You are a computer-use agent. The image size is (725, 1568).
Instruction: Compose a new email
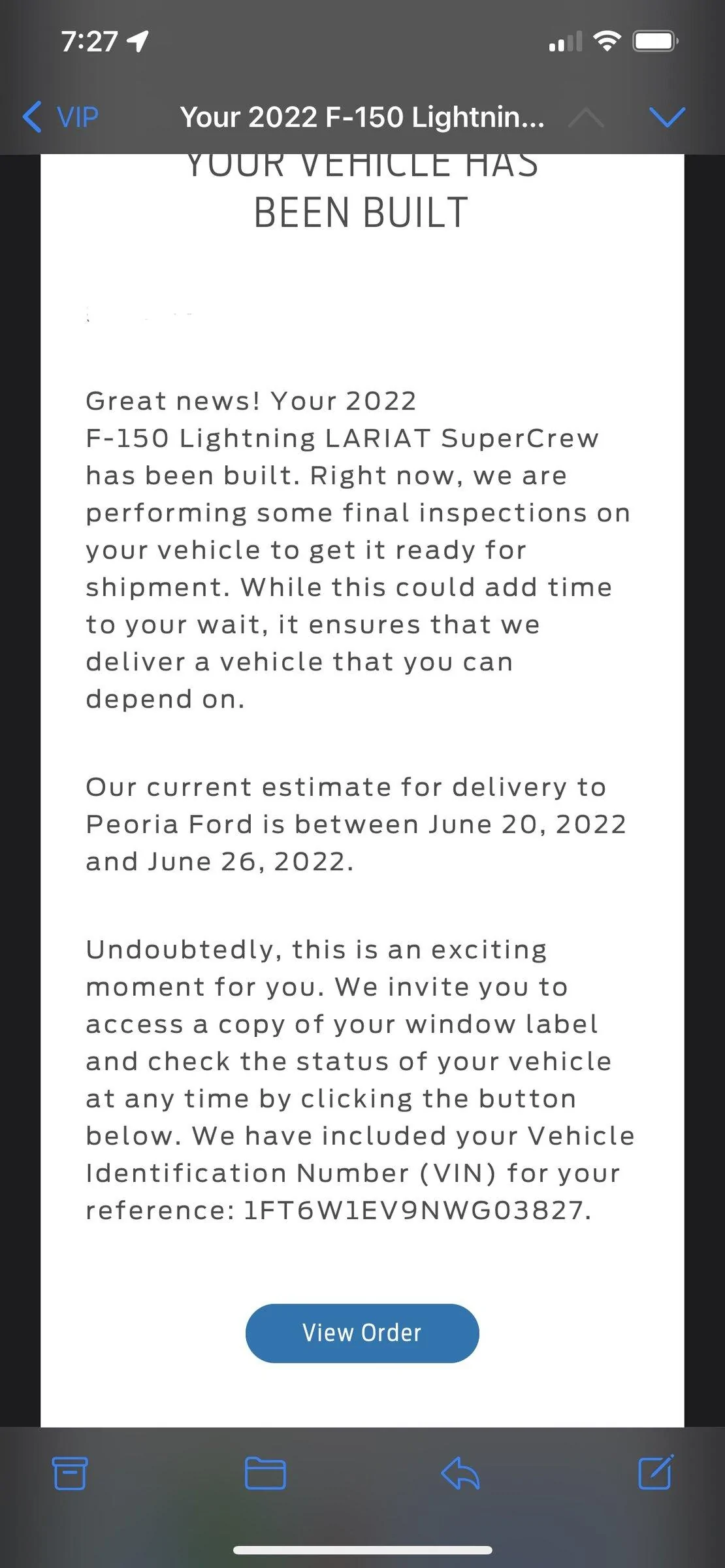655,1472
